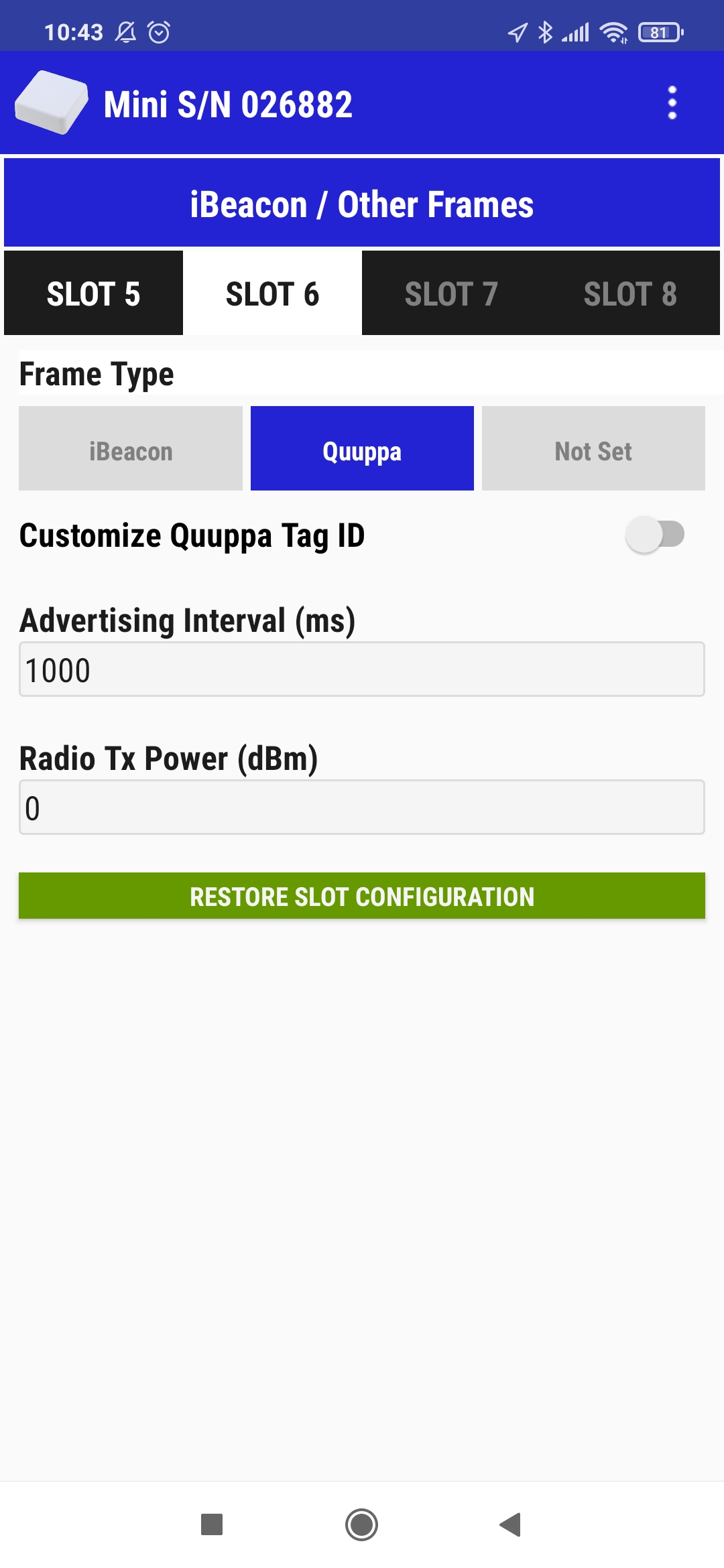Open recent apps from navigation bar
The width and height of the screenshot is (724, 1568).
point(212,1524)
